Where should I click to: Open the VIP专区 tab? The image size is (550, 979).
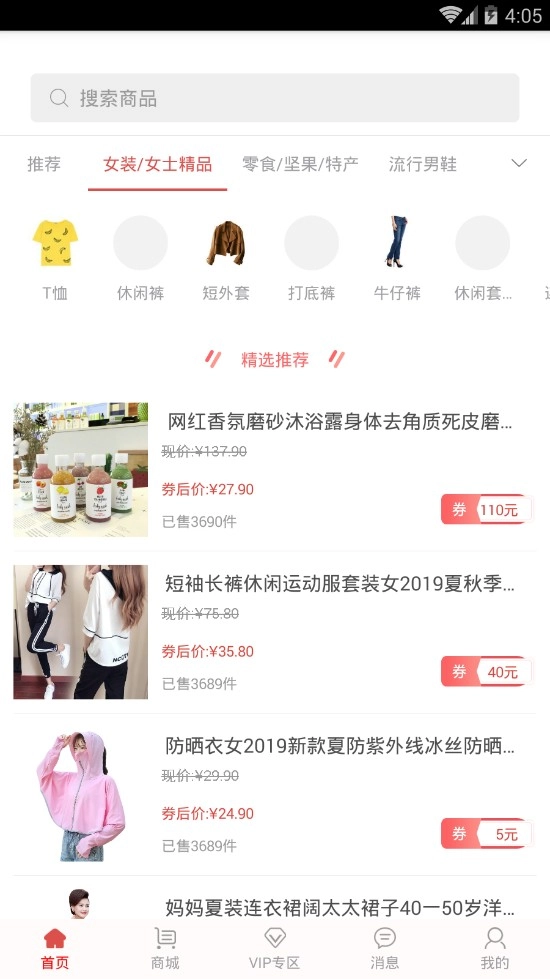[x=275, y=948]
